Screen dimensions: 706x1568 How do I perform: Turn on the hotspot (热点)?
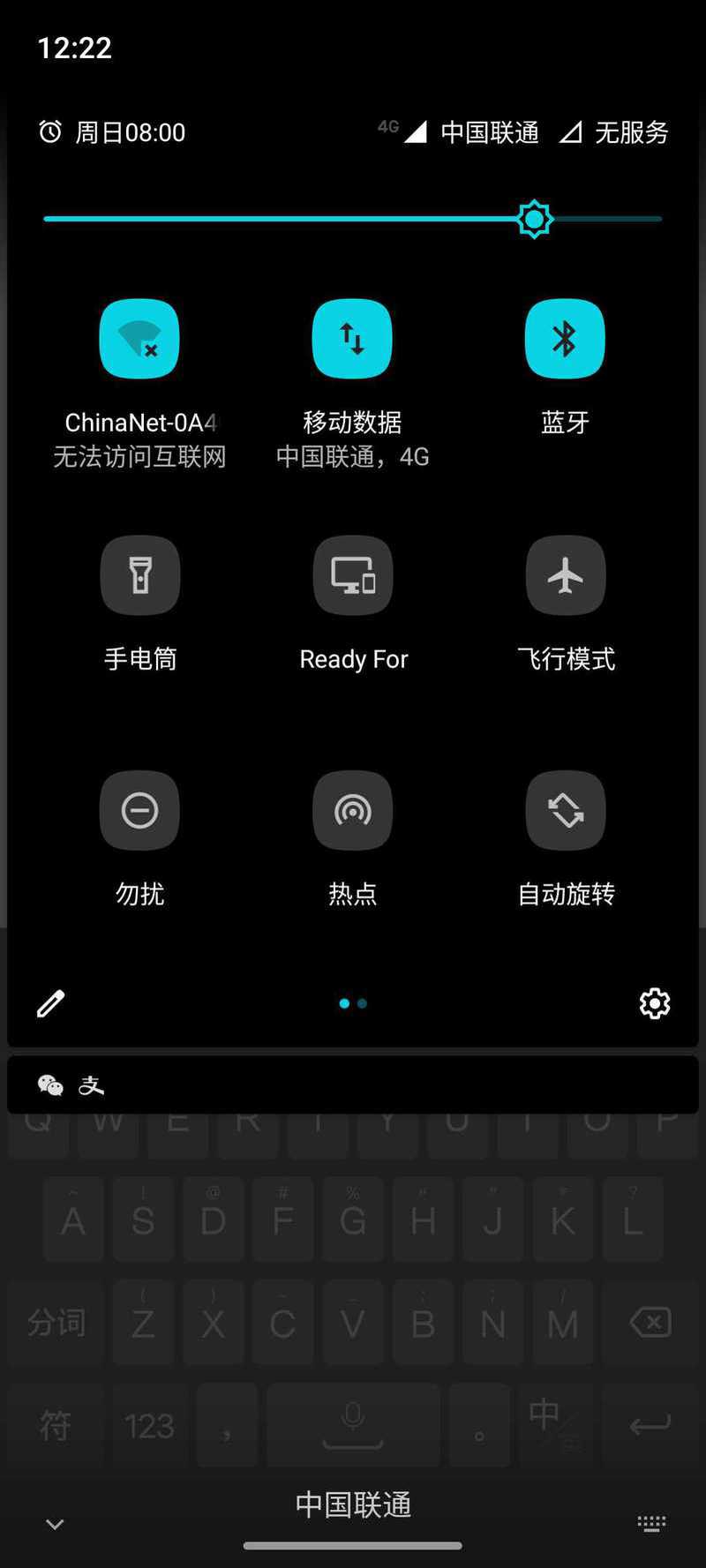[x=353, y=810]
